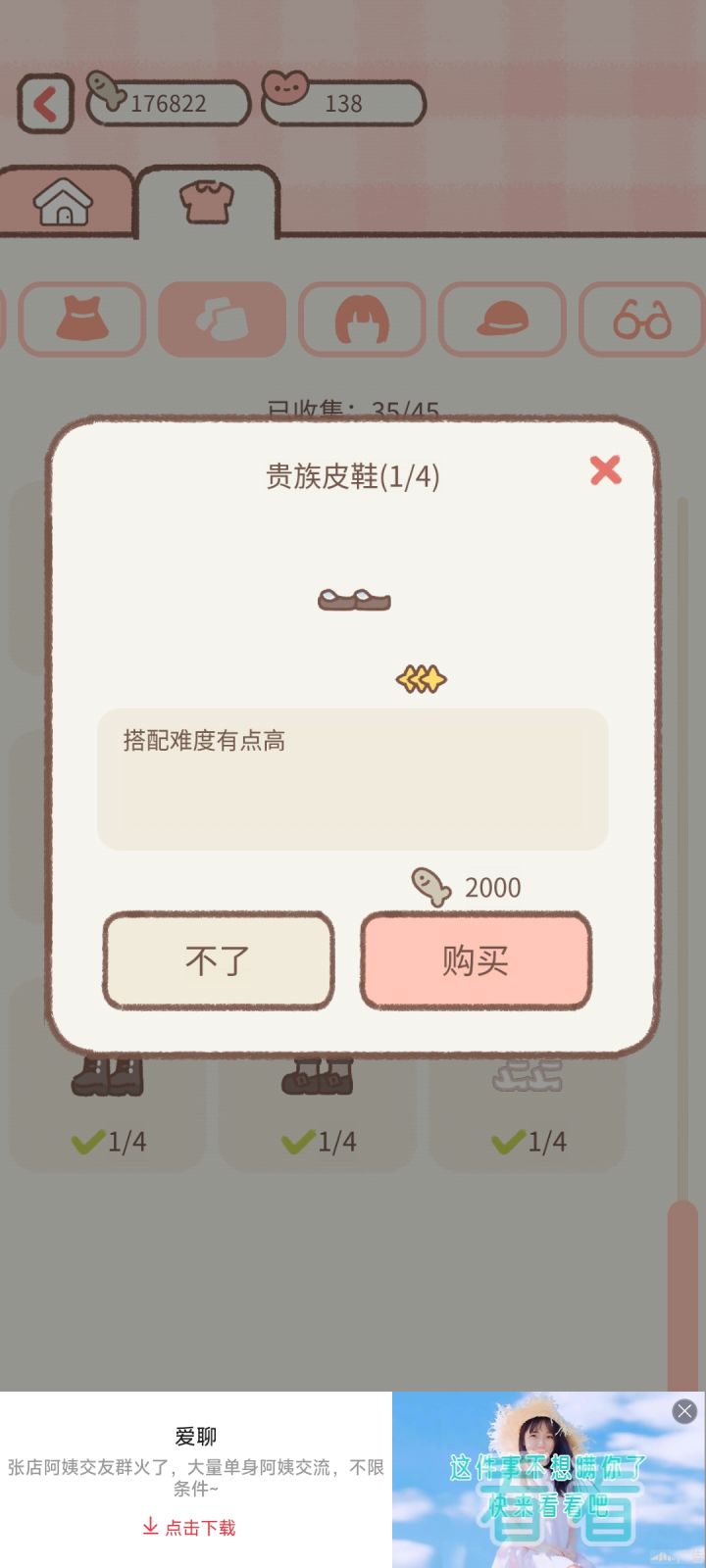Image resolution: width=706 pixels, height=1568 pixels.
Task: Select the hairstyle category icon
Action: pyautogui.click(x=362, y=318)
